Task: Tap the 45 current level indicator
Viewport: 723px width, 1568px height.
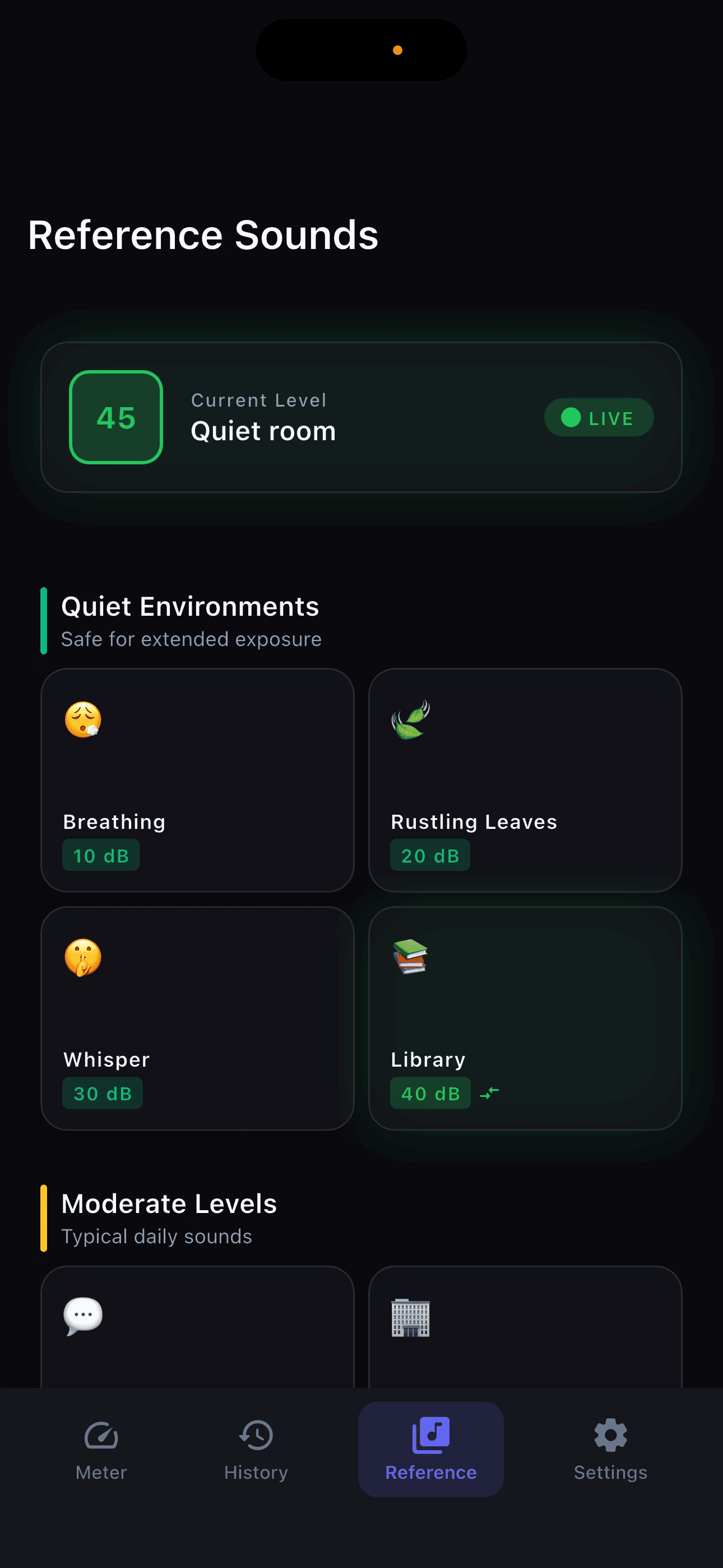Action: [x=115, y=417]
